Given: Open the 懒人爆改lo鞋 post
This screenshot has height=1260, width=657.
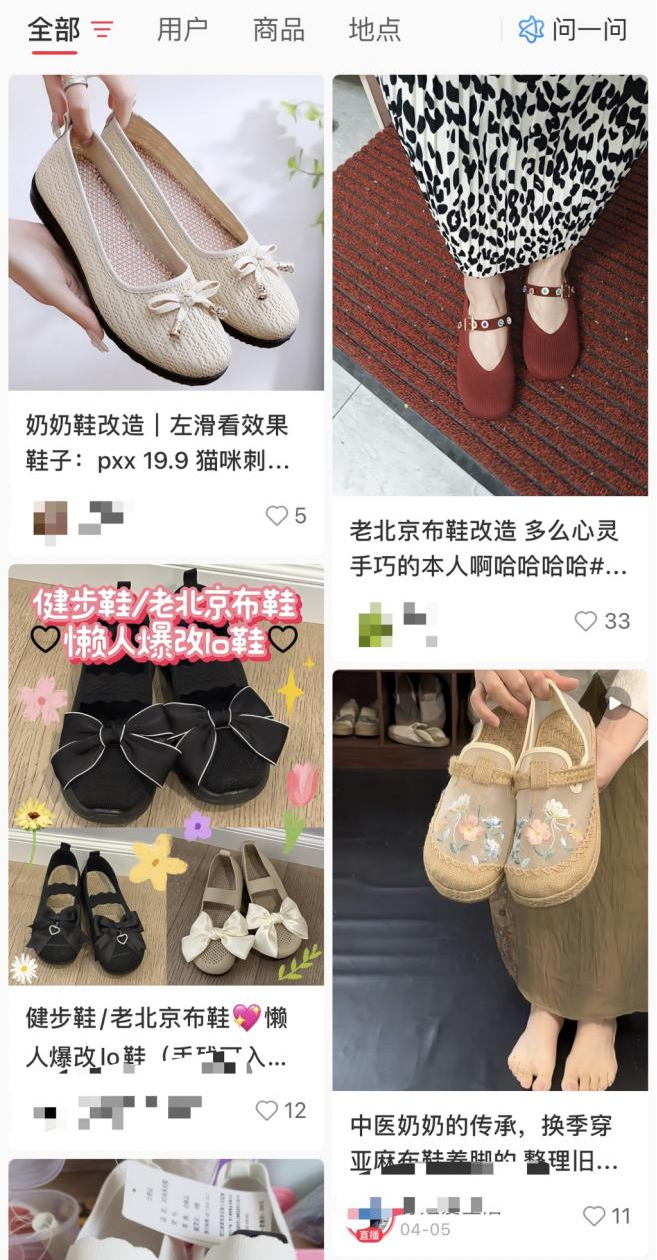Looking at the screenshot, I should click(166, 775).
